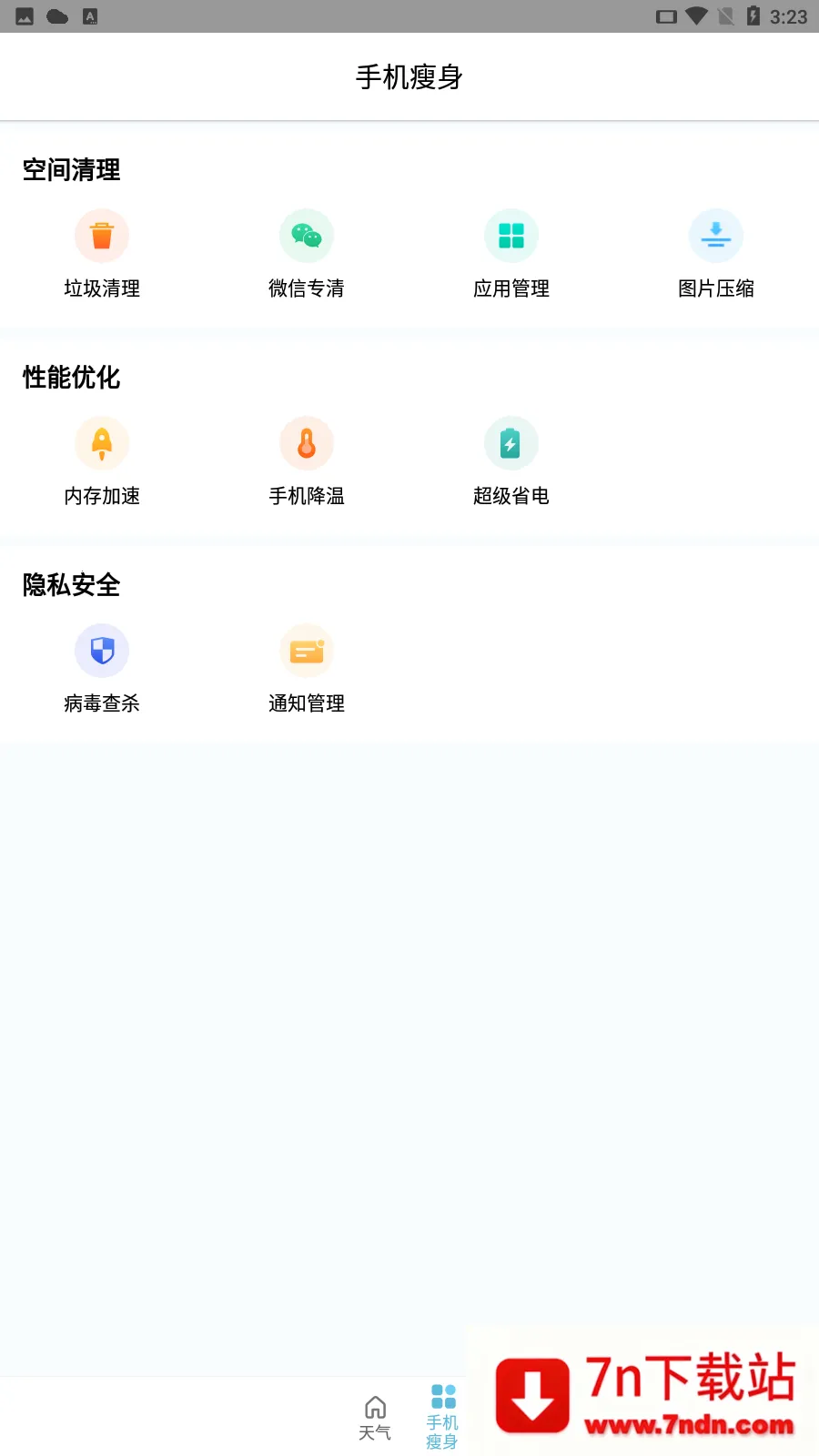Image resolution: width=819 pixels, height=1456 pixels.
Task: Enable 超级省电 super power saving icon
Action: coord(511,442)
